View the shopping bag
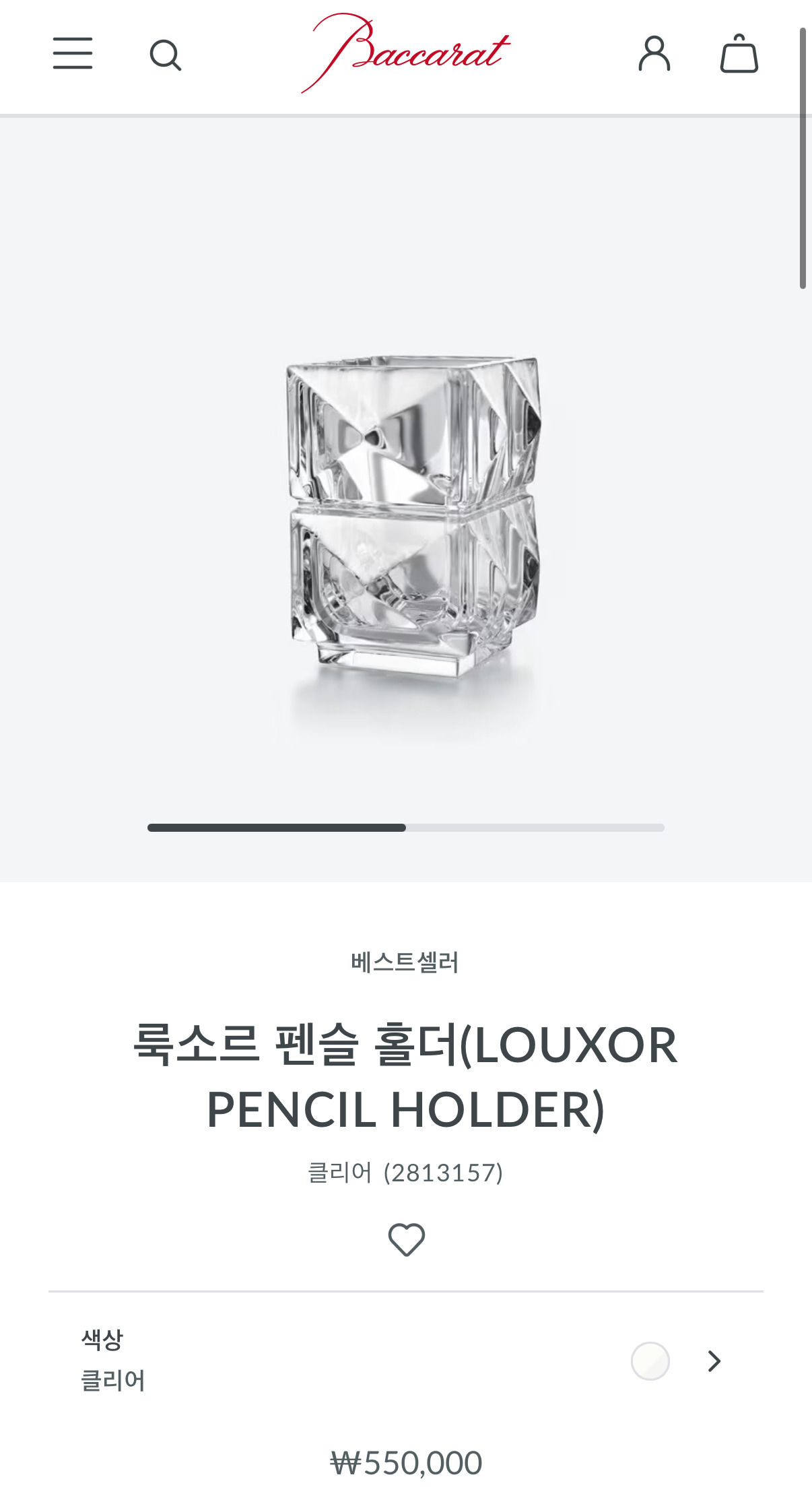 tap(739, 53)
